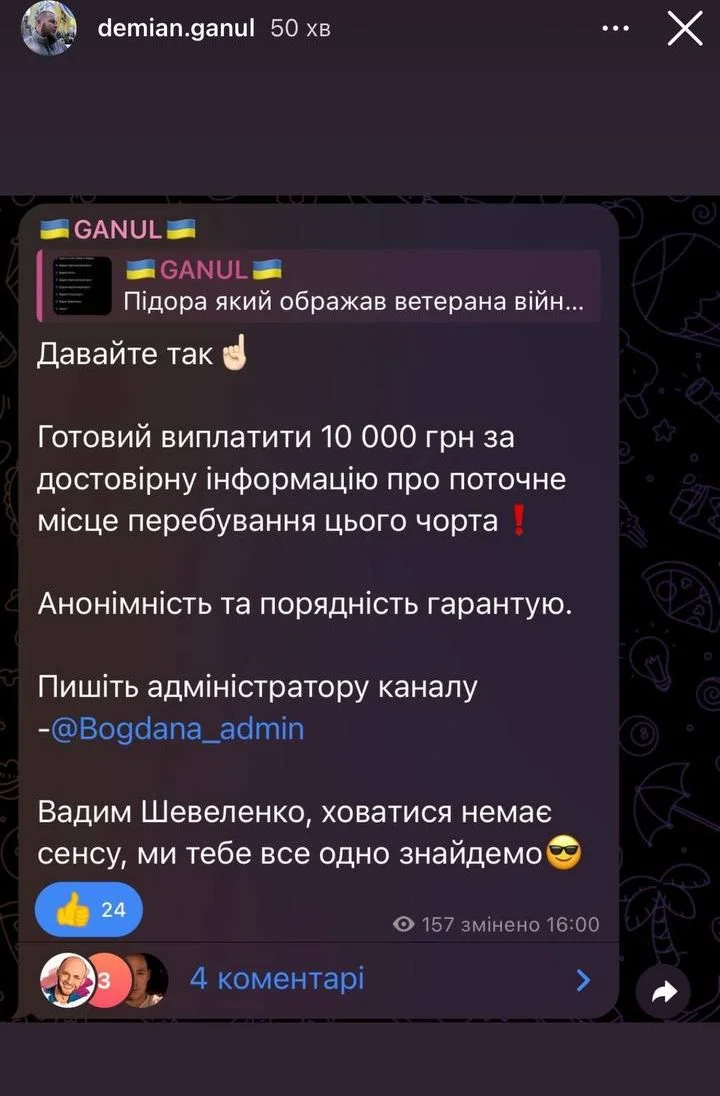
Task: Click the small quoted message thumbnail image
Action: tap(83, 285)
